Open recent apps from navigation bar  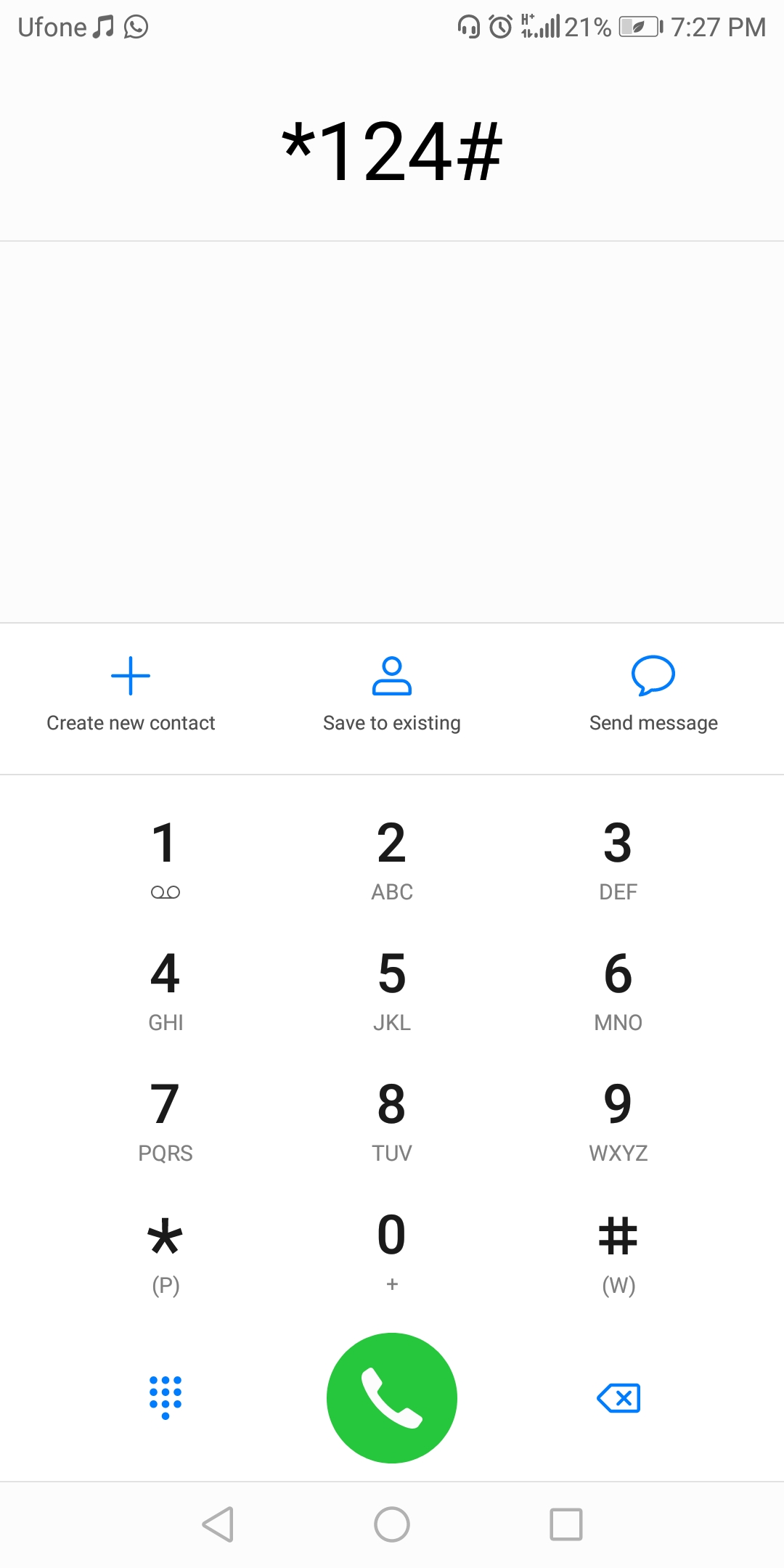566,1524
